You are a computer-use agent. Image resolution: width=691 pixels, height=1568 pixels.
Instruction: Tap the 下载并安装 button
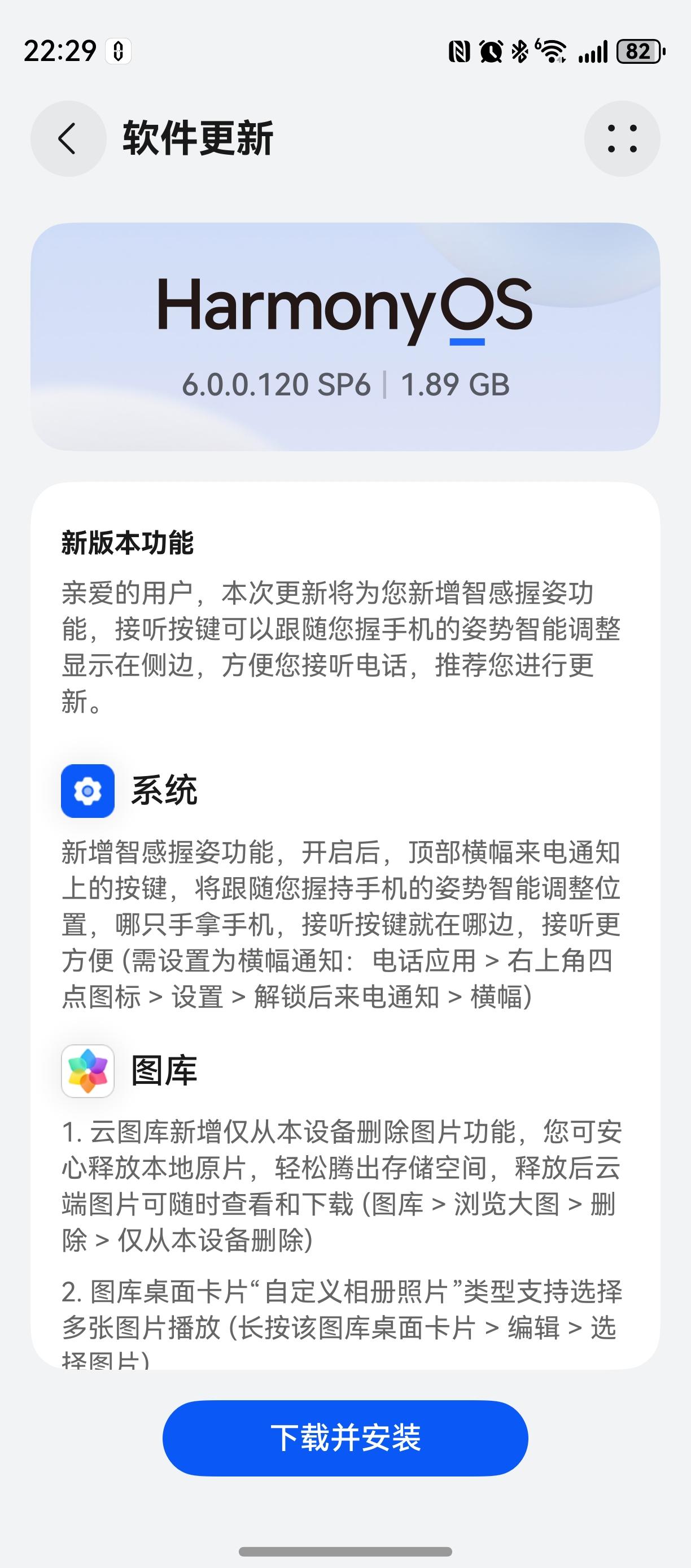tap(345, 1438)
